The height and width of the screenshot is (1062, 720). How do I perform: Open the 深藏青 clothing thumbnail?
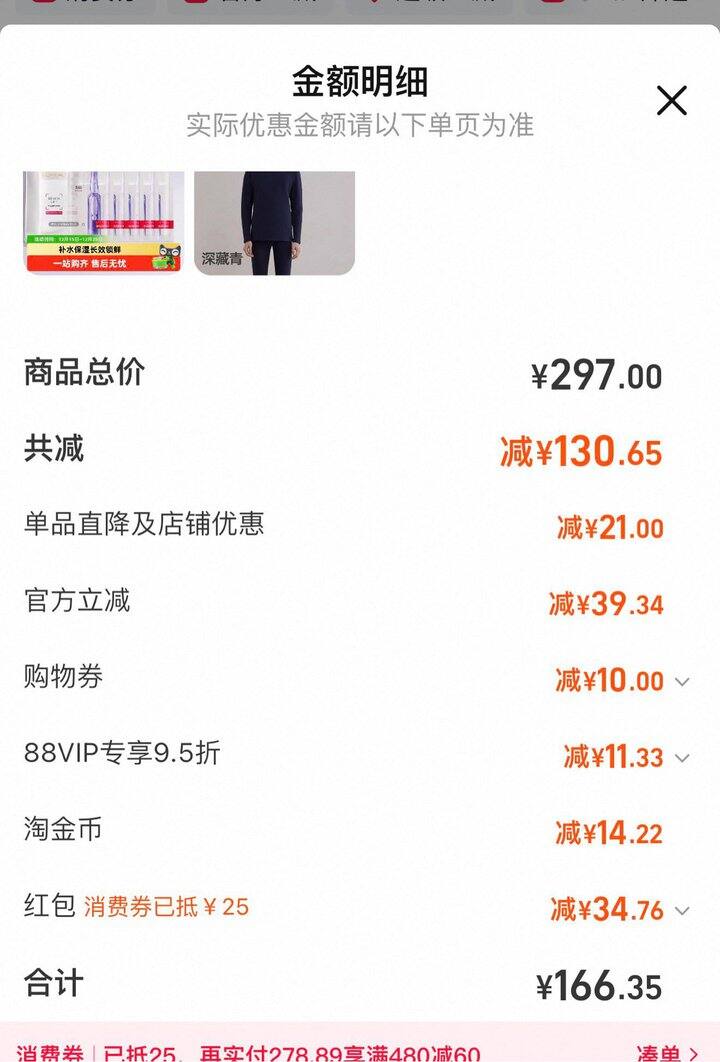274,222
